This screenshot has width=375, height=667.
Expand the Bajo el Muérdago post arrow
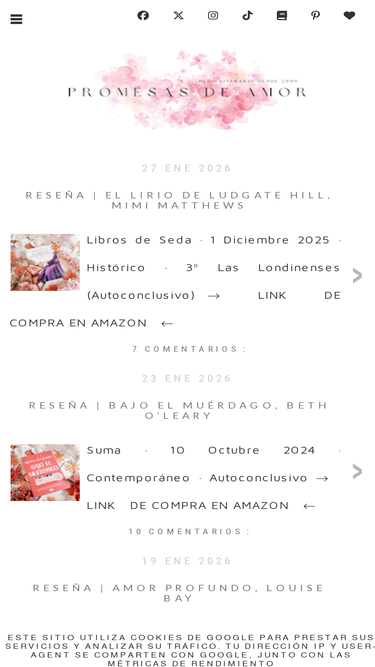point(357,471)
